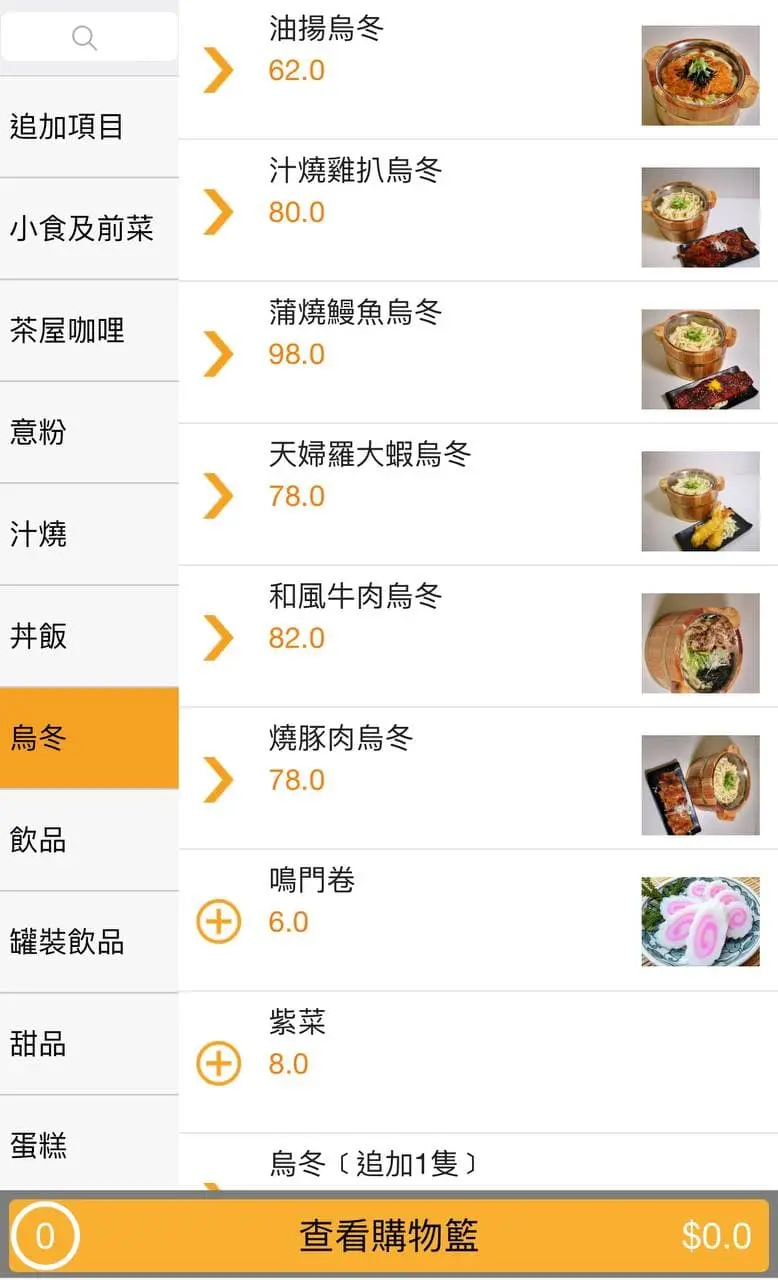Choose the 蒲燒鰻魚烏冬 item
Screen dimensions: 778x1280
(x=218, y=354)
